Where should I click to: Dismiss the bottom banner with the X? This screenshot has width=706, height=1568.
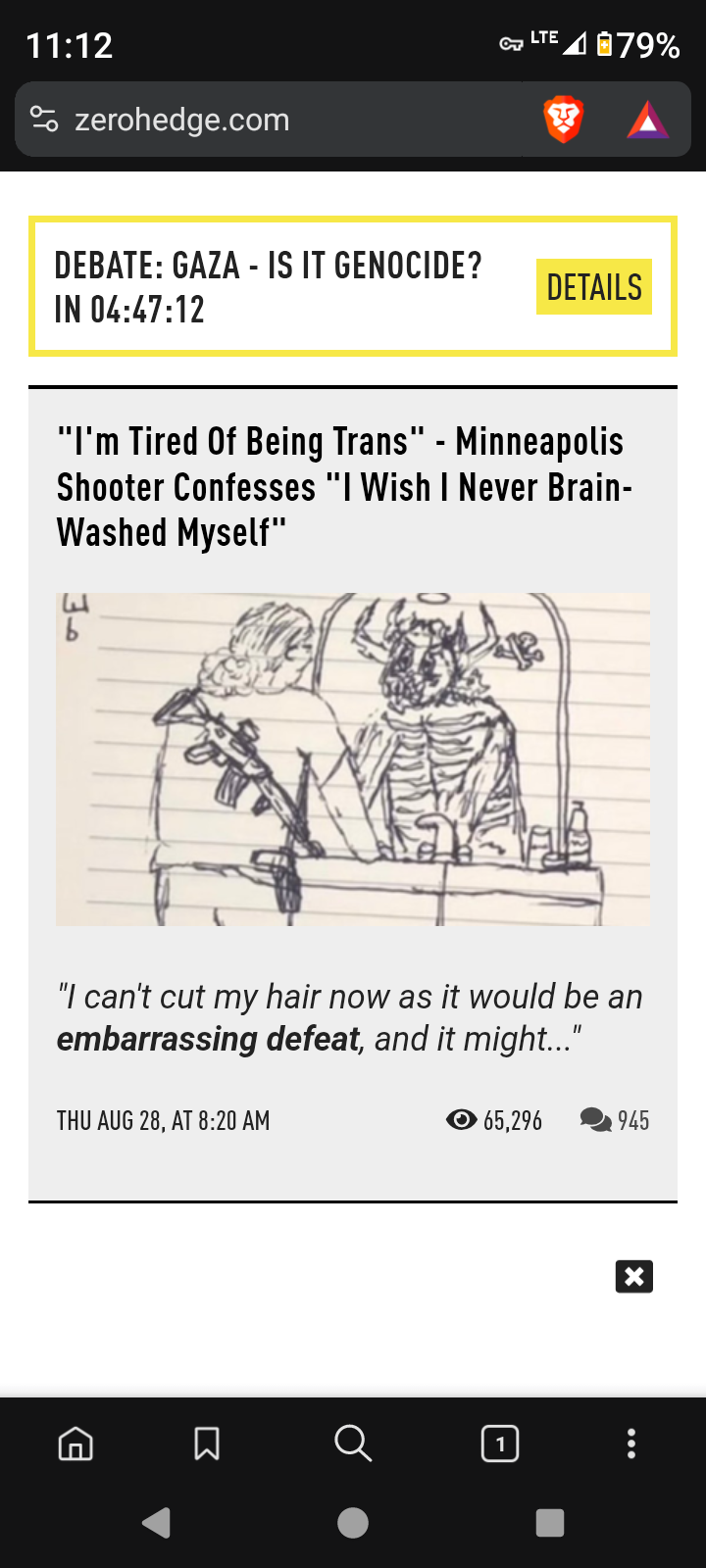[x=634, y=1276]
